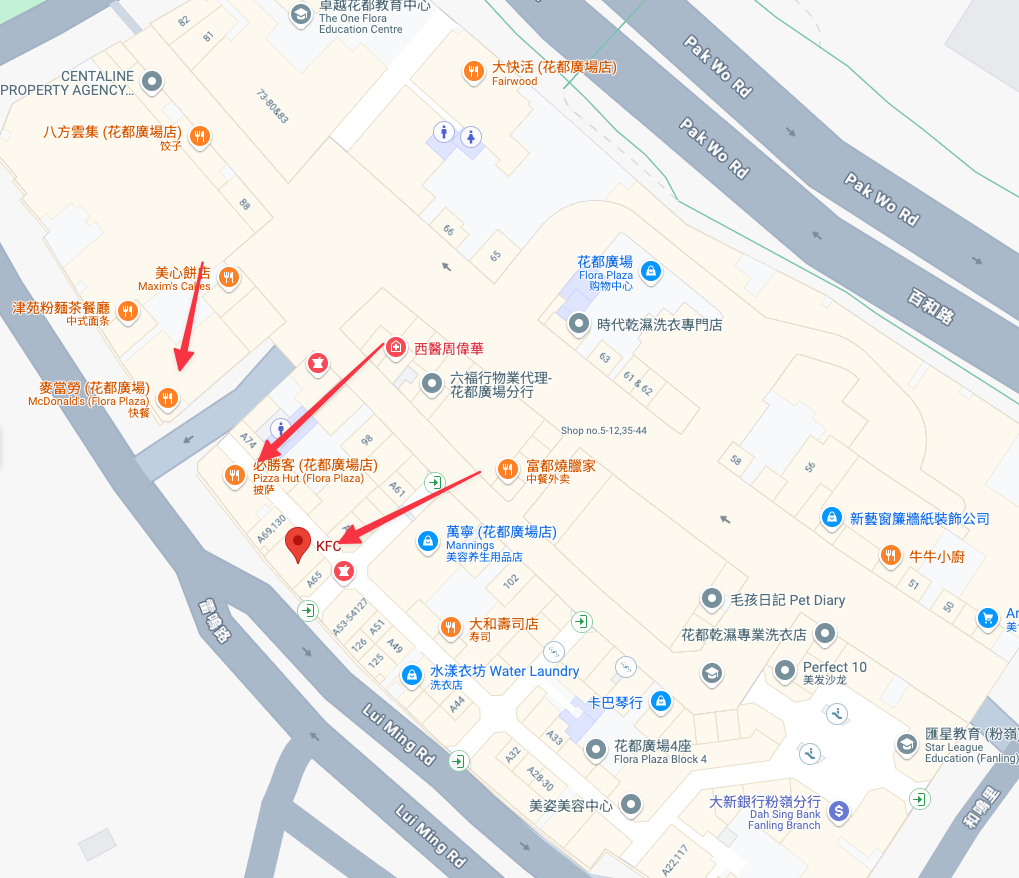Viewport: 1019px width, 878px height.
Task: Tap the 牛牛小廚 restaurant marker
Action: tap(889, 555)
